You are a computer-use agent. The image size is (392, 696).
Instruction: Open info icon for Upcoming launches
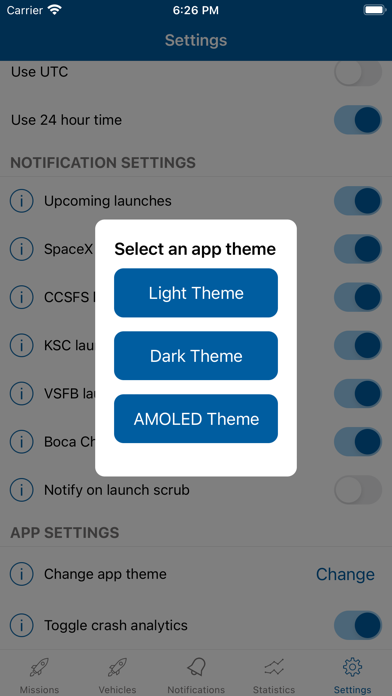21,201
